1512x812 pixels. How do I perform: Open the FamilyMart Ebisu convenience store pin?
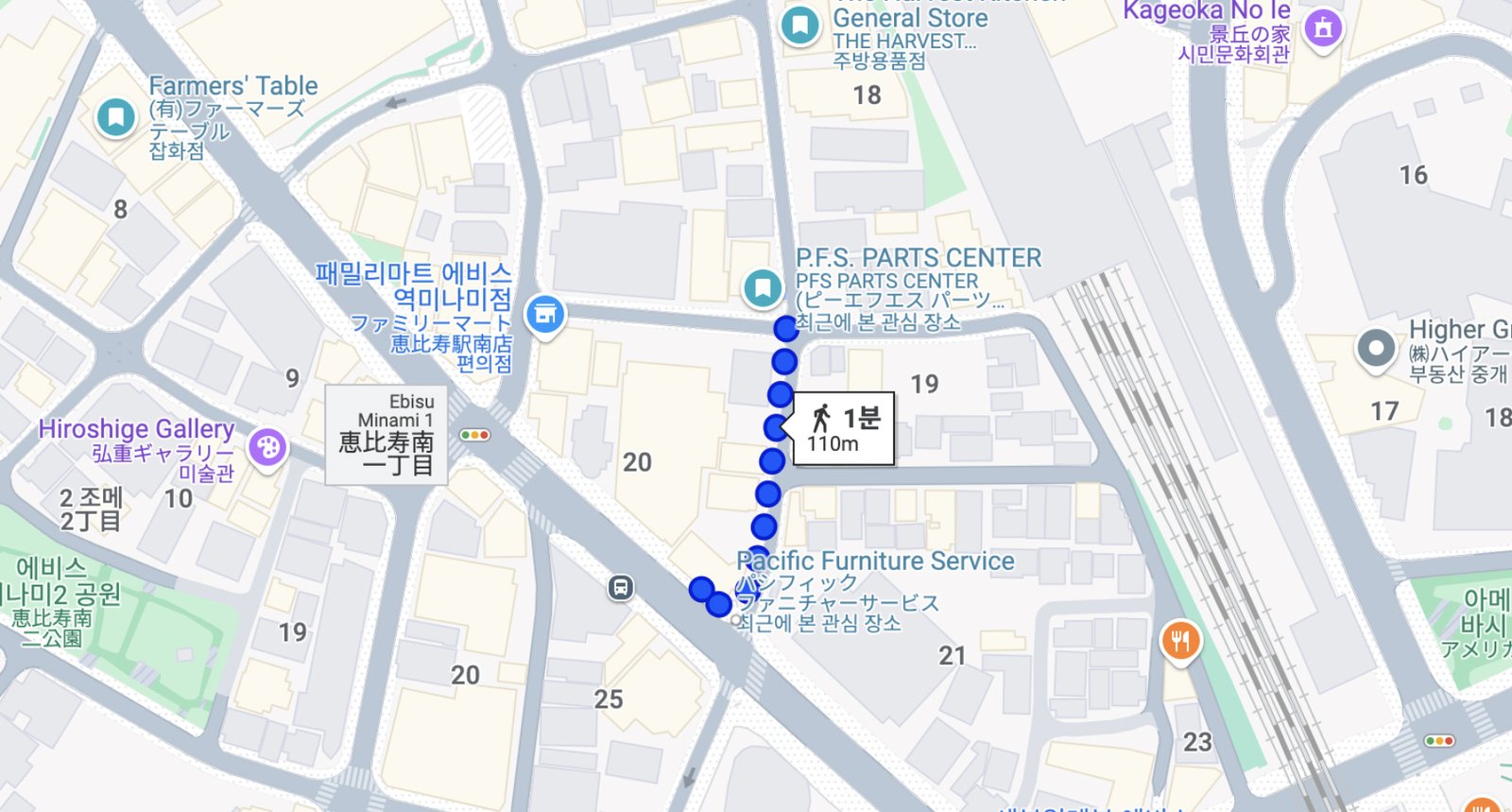[545, 314]
